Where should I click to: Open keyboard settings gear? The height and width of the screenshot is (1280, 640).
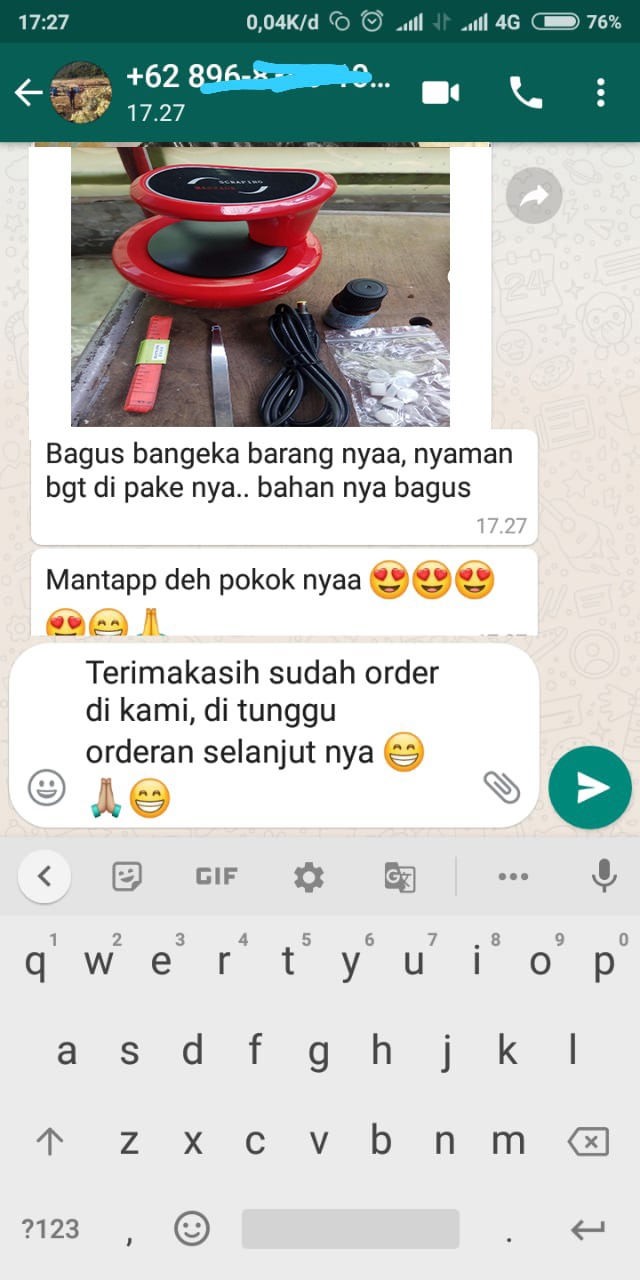point(308,878)
